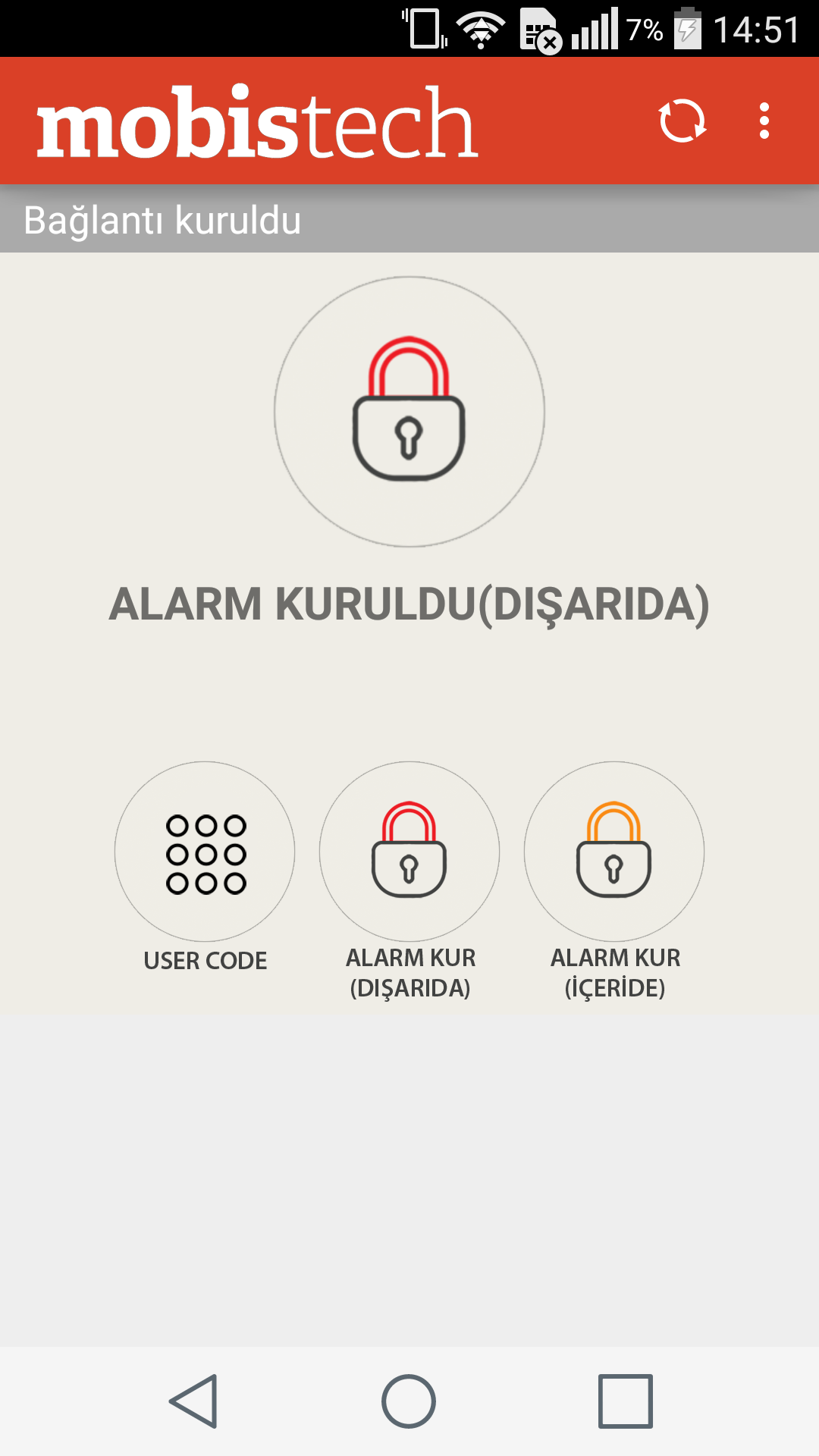Select ALARM KUR (İÇERİDE) orange lock
This screenshot has width=819, height=1456.
(x=614, y=852)
